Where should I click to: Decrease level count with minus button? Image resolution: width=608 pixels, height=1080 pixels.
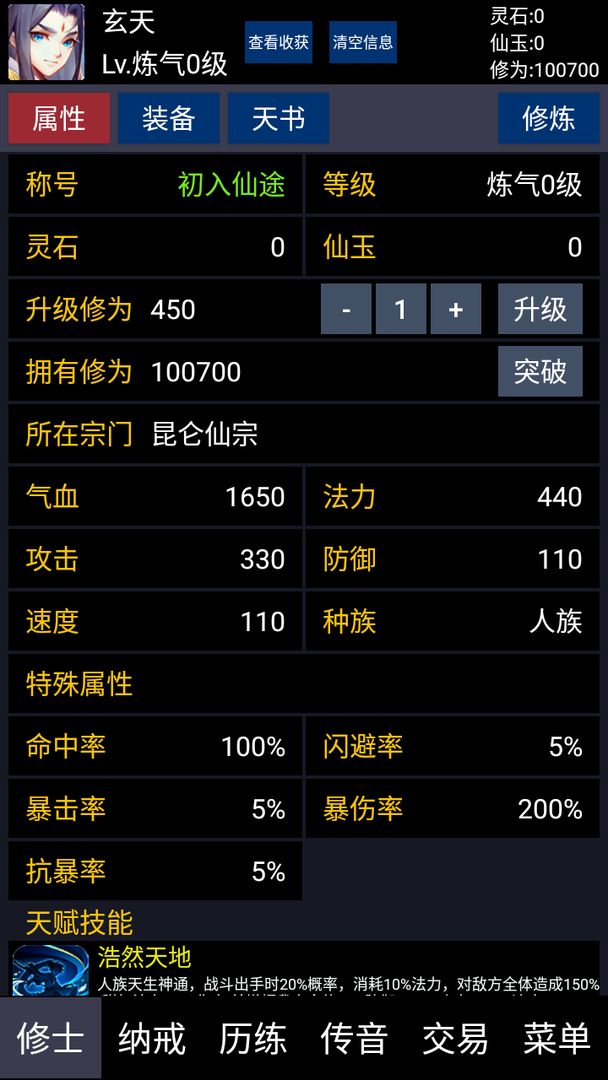(x=346, y=309)
